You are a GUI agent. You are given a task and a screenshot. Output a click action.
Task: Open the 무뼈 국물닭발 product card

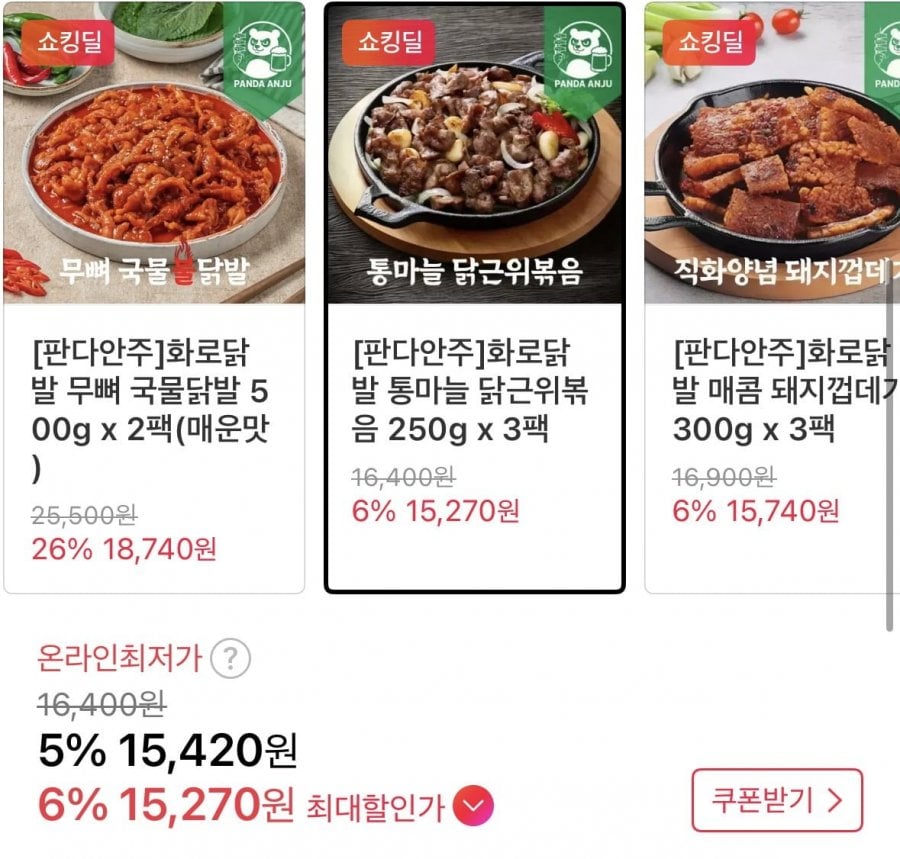[x=154, y=297]
